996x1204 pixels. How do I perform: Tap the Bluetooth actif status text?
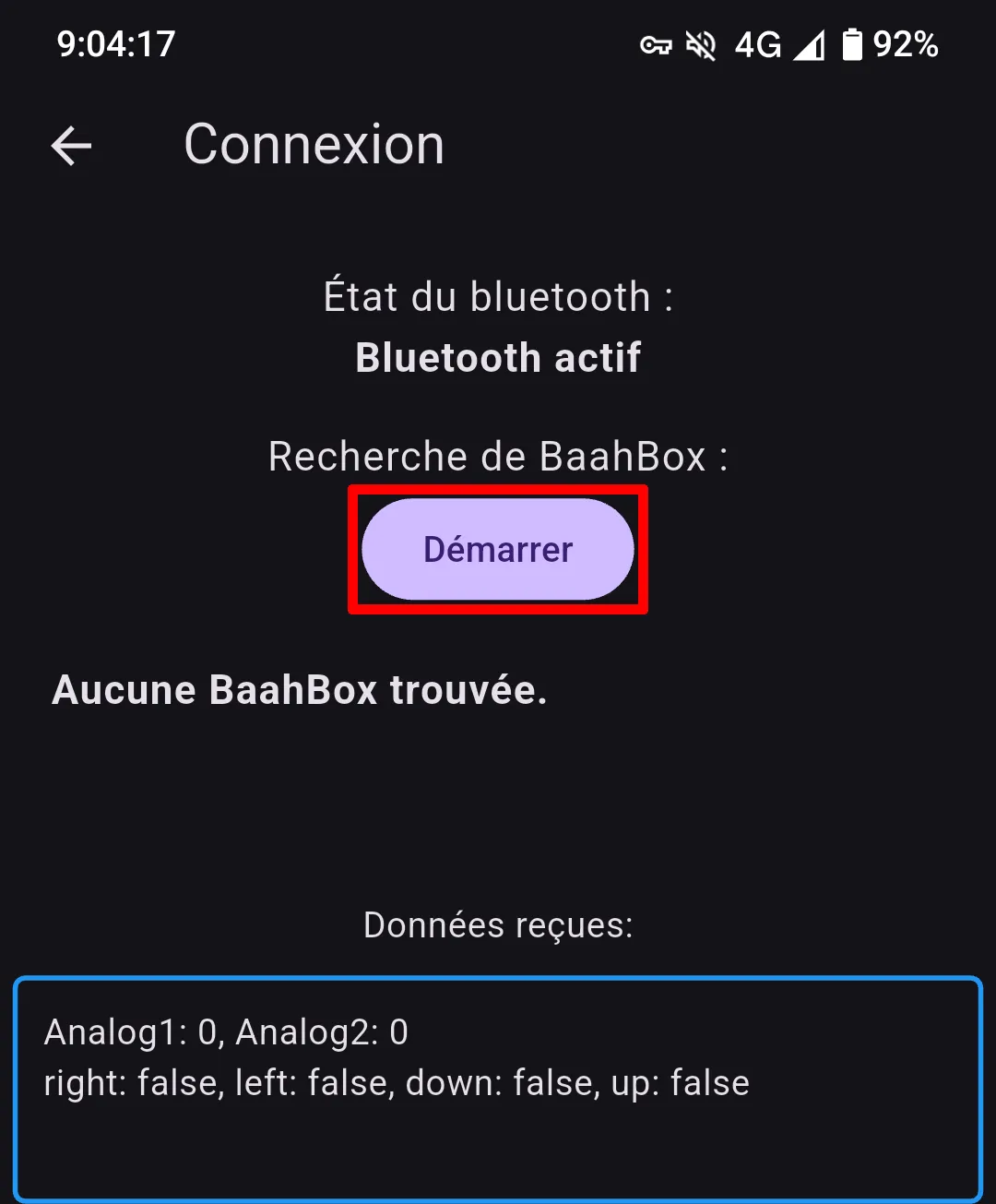coord(498,358)
